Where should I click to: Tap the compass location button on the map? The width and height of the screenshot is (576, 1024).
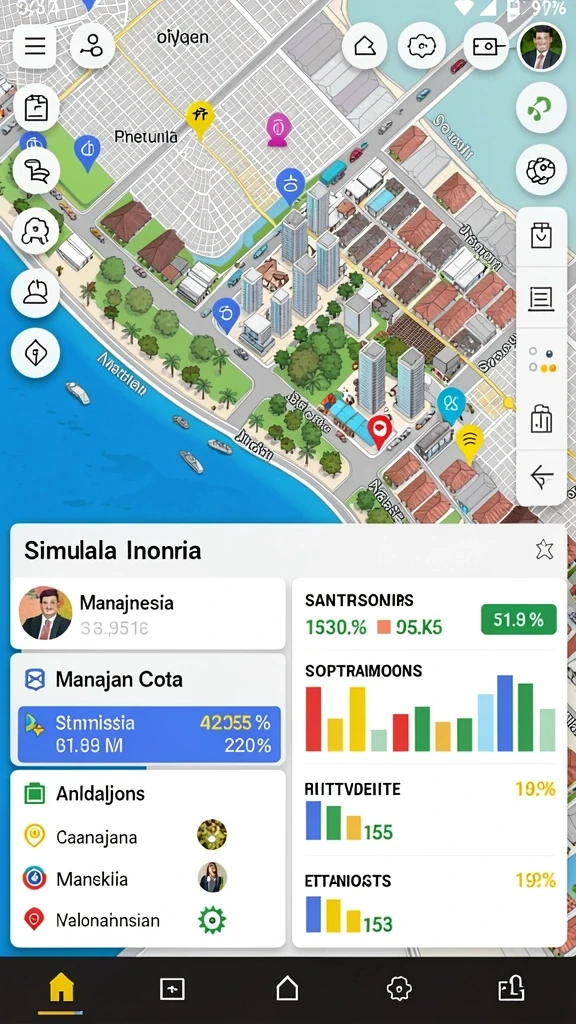[35, 353]
